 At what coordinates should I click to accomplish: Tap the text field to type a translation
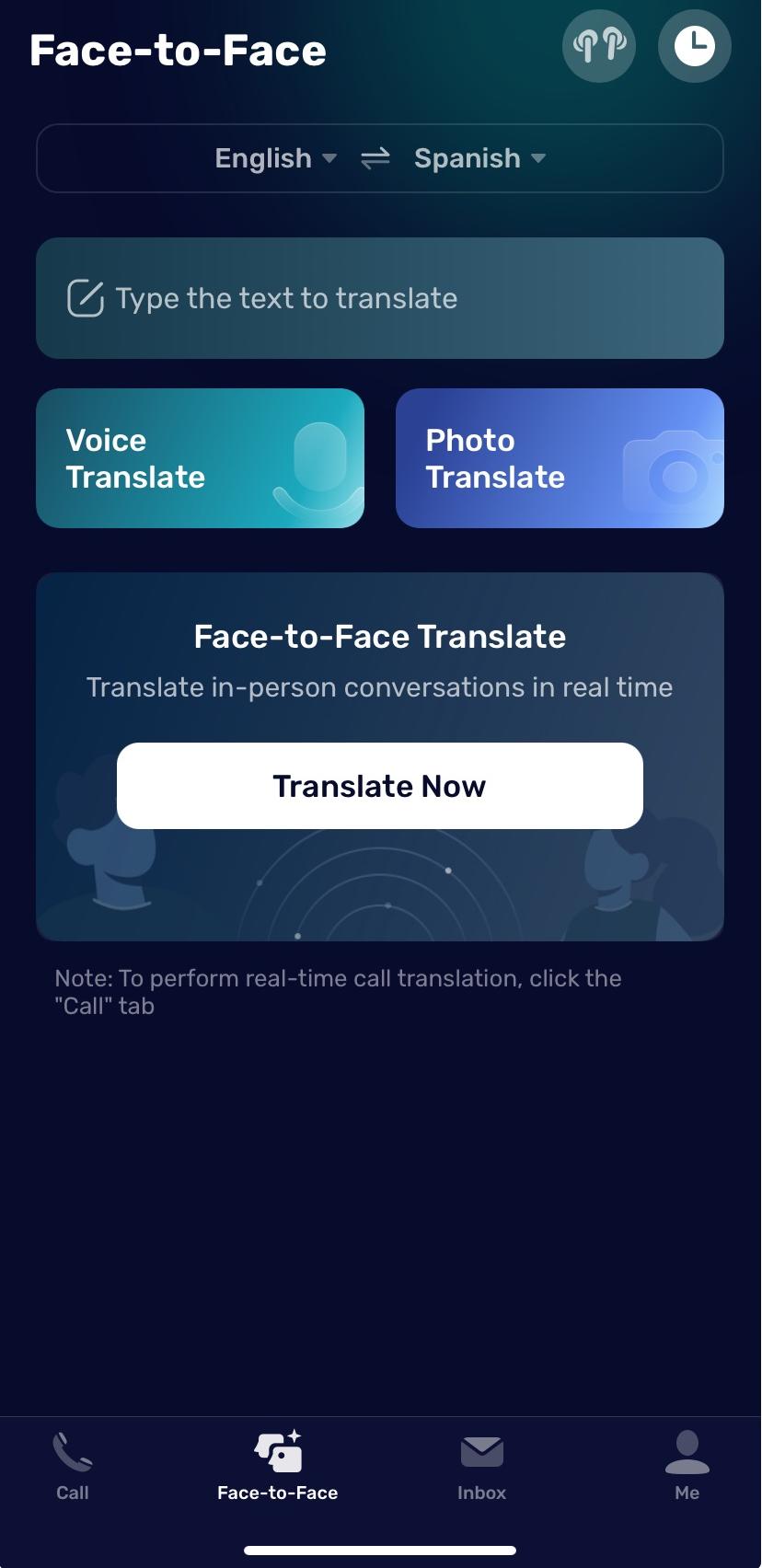click(x=379, y=298)
